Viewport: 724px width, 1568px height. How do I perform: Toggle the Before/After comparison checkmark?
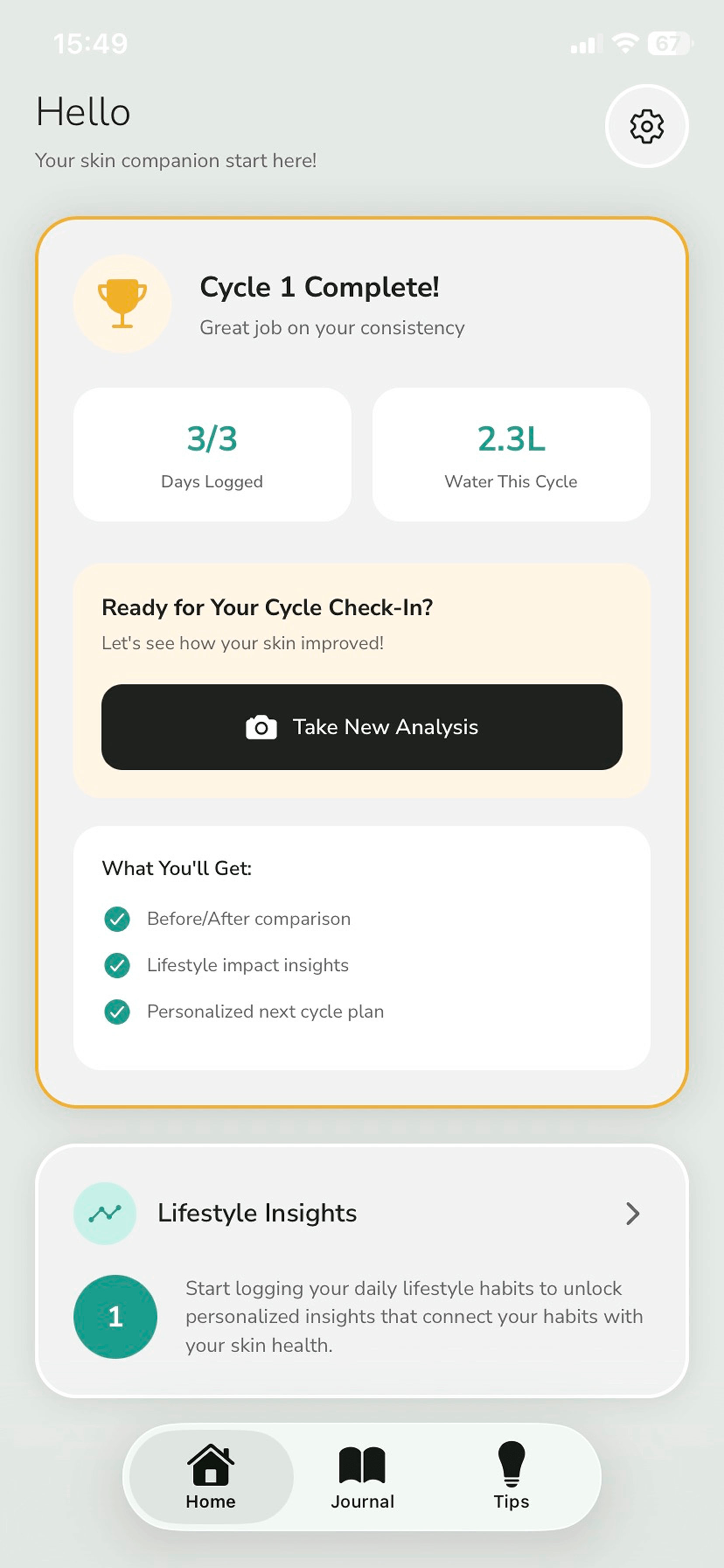pos(117,919)
